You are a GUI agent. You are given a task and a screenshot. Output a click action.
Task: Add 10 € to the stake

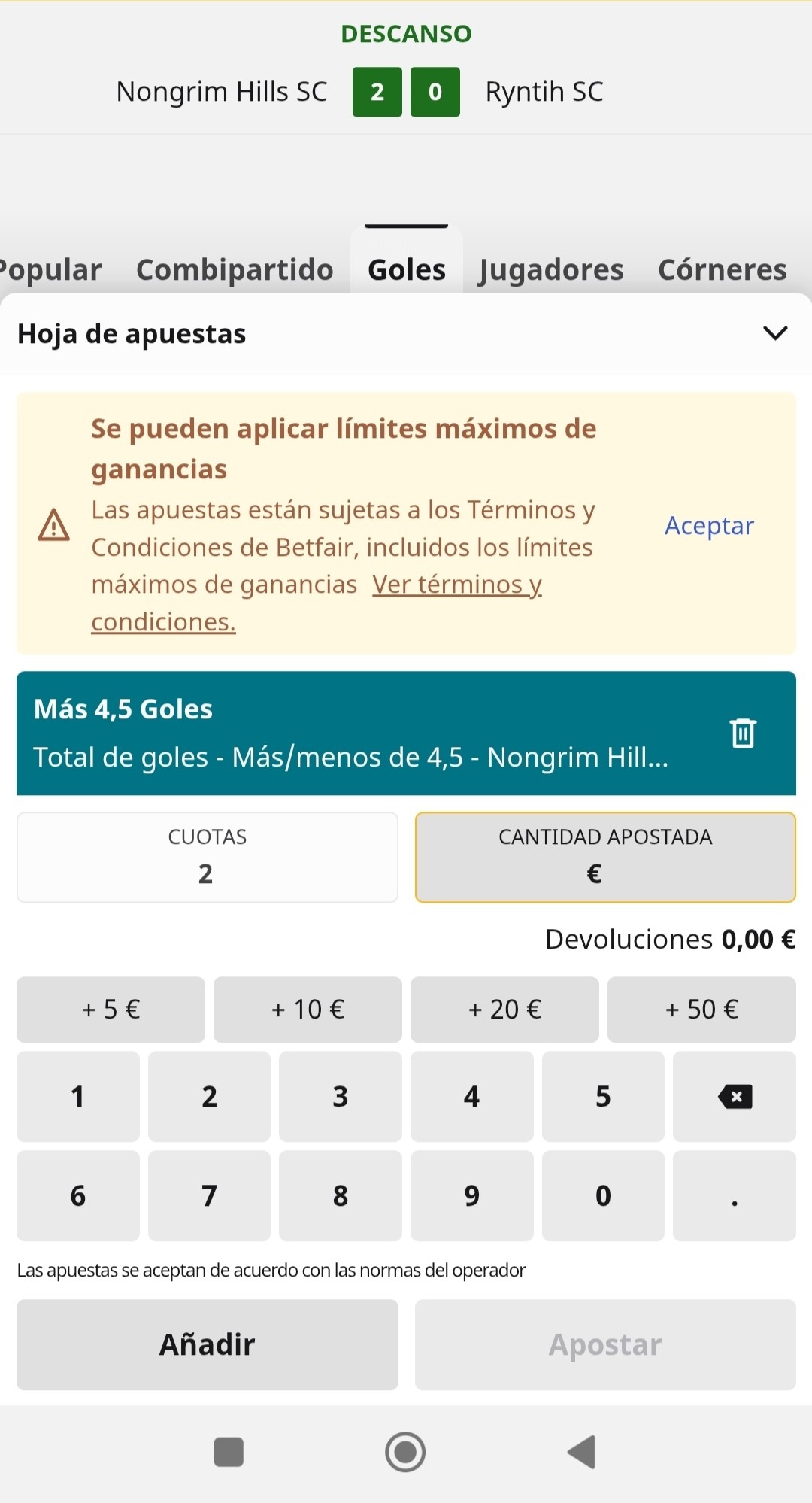308,1009
